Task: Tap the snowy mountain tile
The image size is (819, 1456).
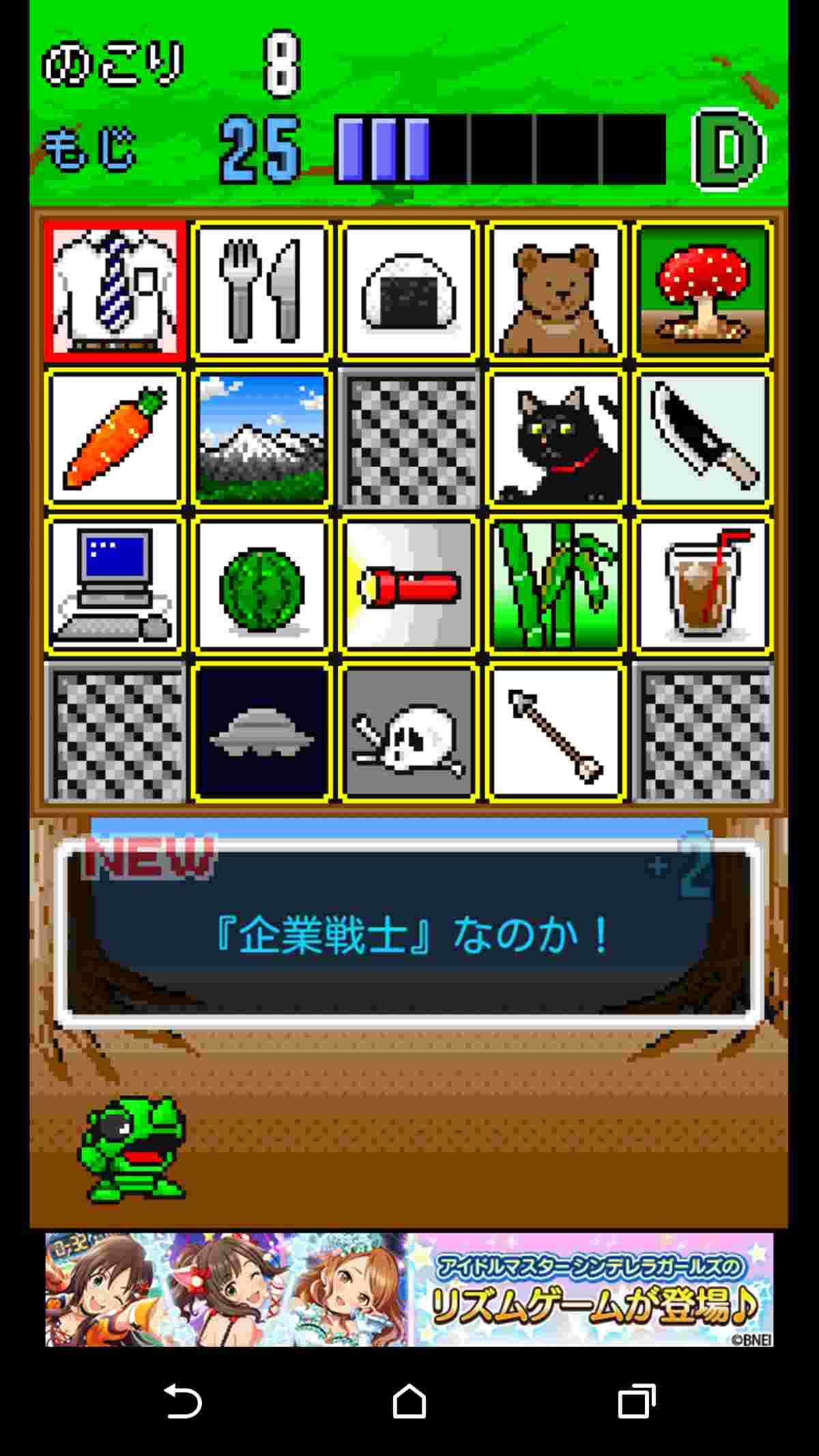Action: tap(261, 438)
